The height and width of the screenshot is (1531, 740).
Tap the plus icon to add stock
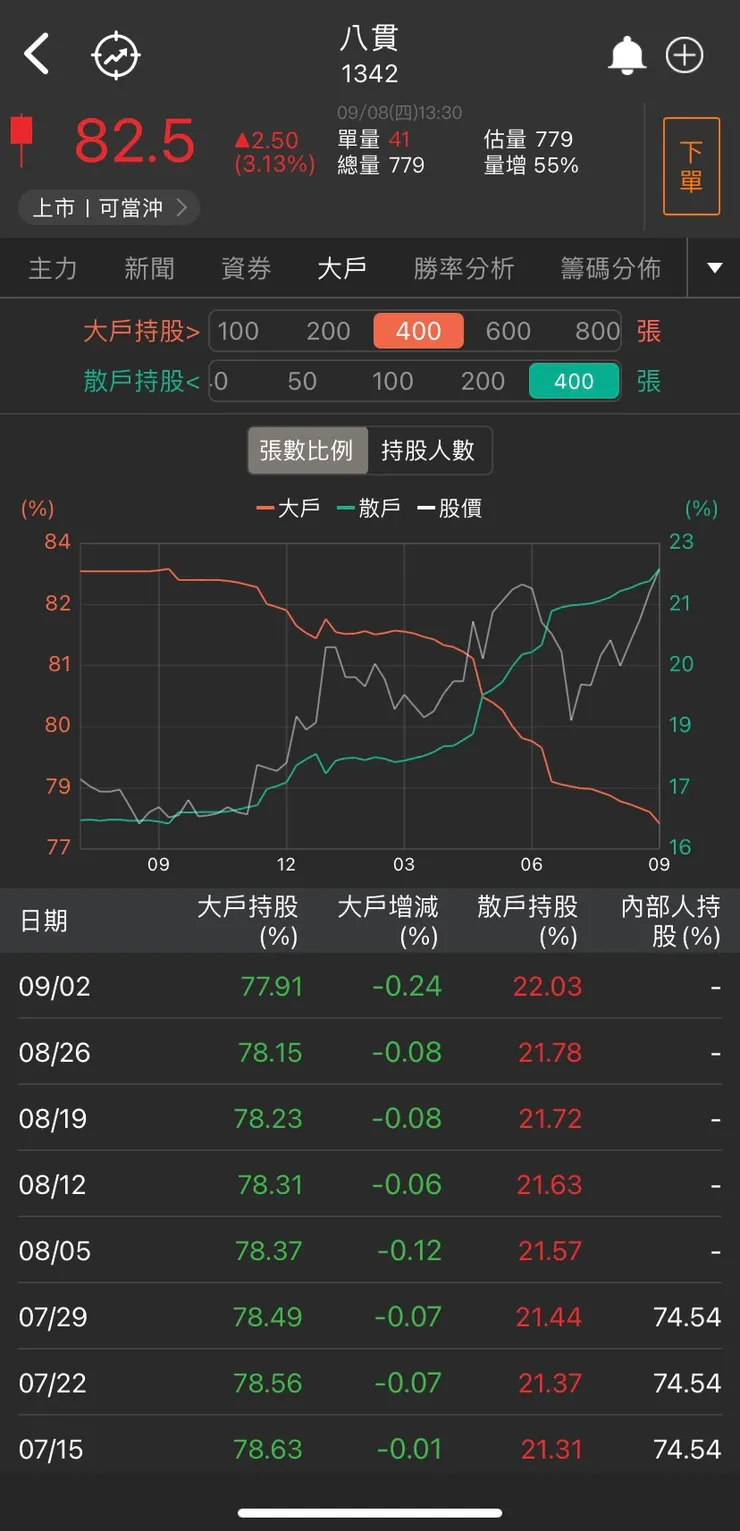pos(684,55)
